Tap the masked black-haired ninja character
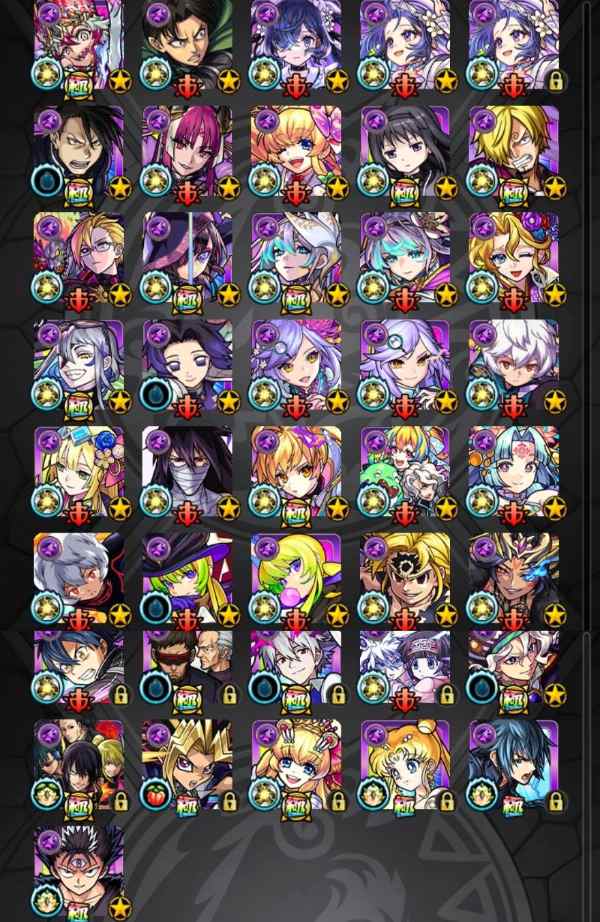This screenshot has width=600, height=922. [187, 472]
